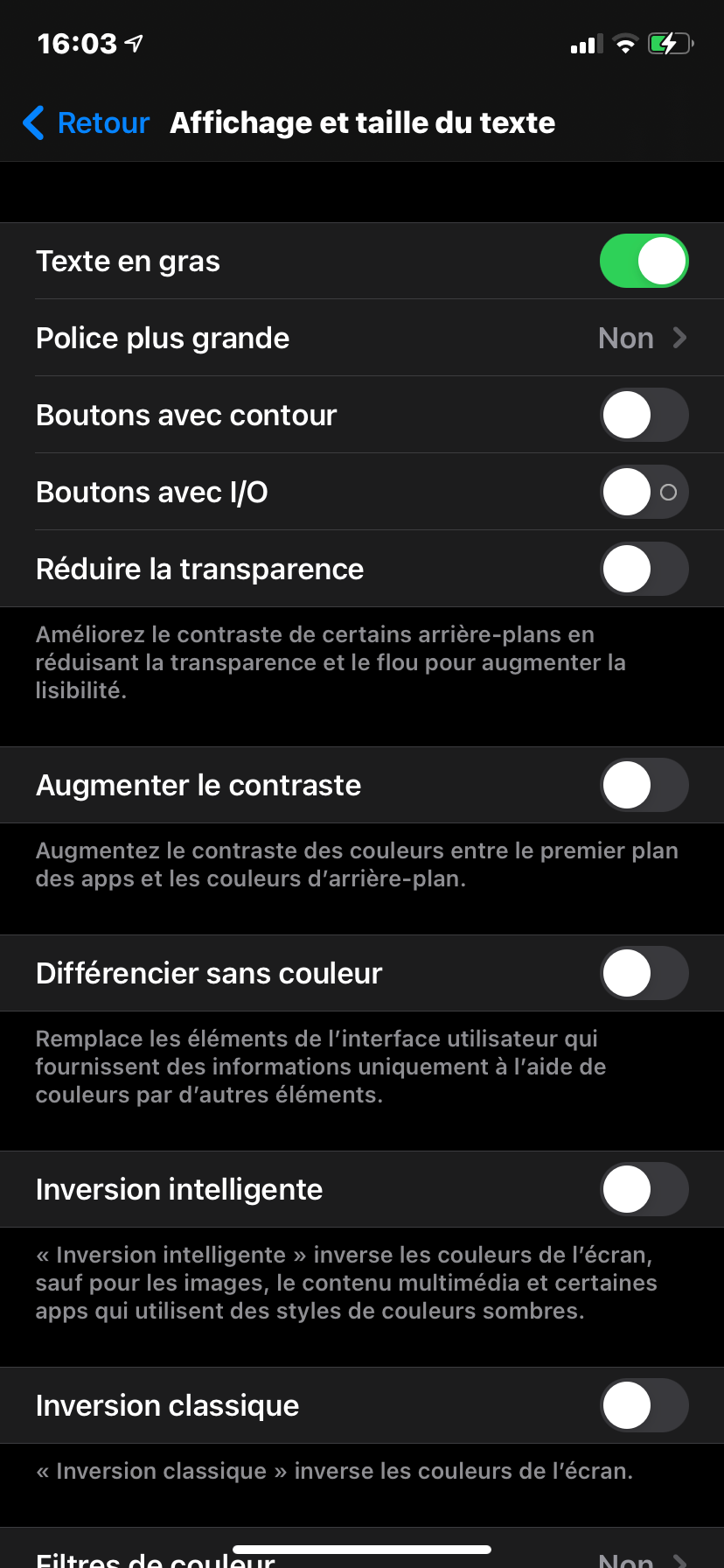Open Filtres de couleur settings
This screenshot has height=1568, width=724.
pyautogui.click(x=362, y=1557)
